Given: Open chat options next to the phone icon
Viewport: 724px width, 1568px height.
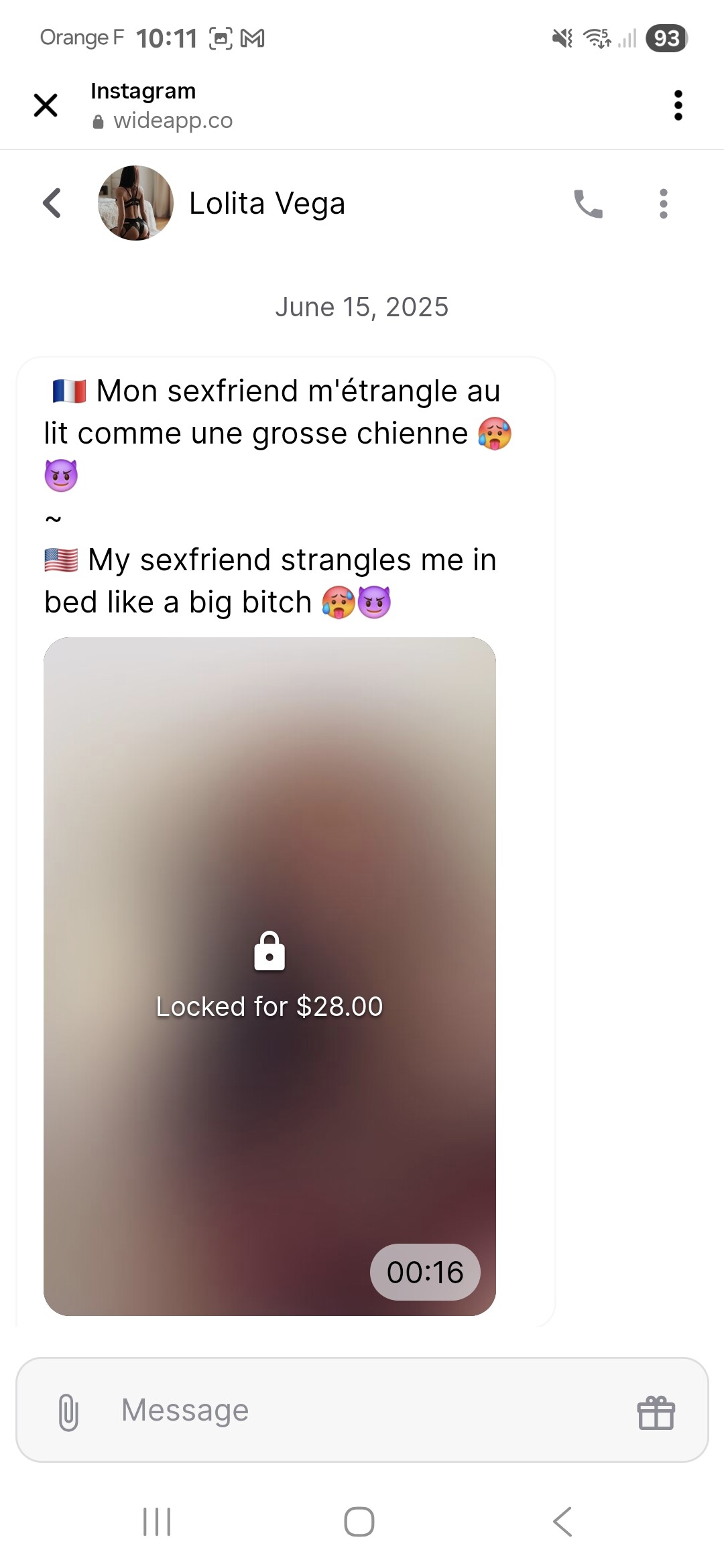Looking at the screenshot, I should click(x=664, y=204).
